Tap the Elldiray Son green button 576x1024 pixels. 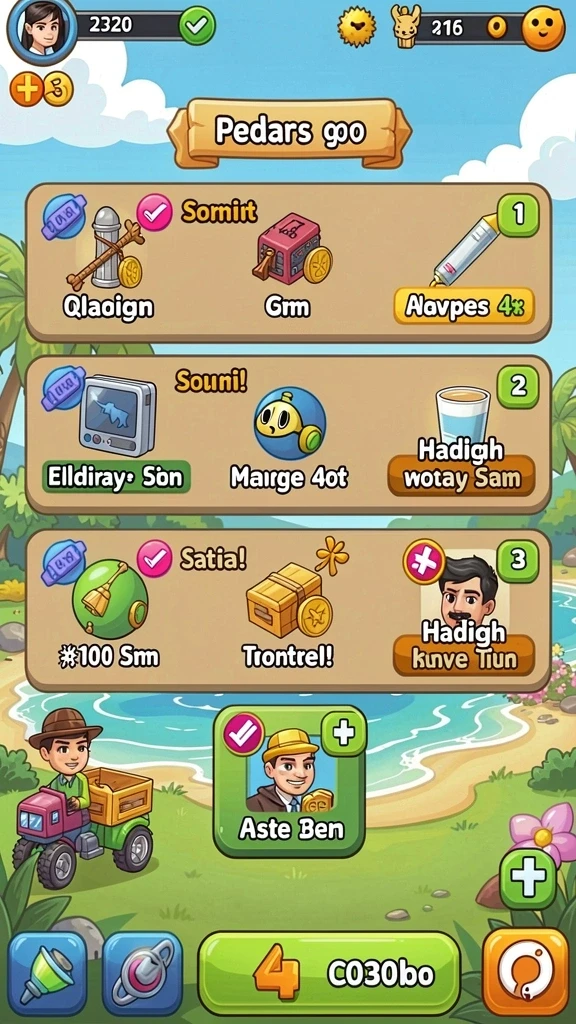[x=117, y=477]
